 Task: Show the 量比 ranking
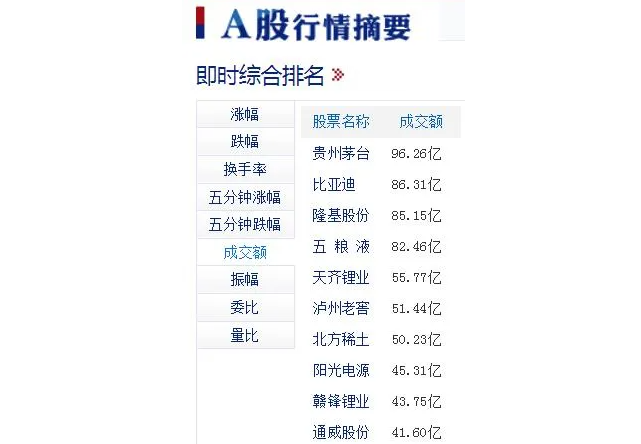pos(245,335)
